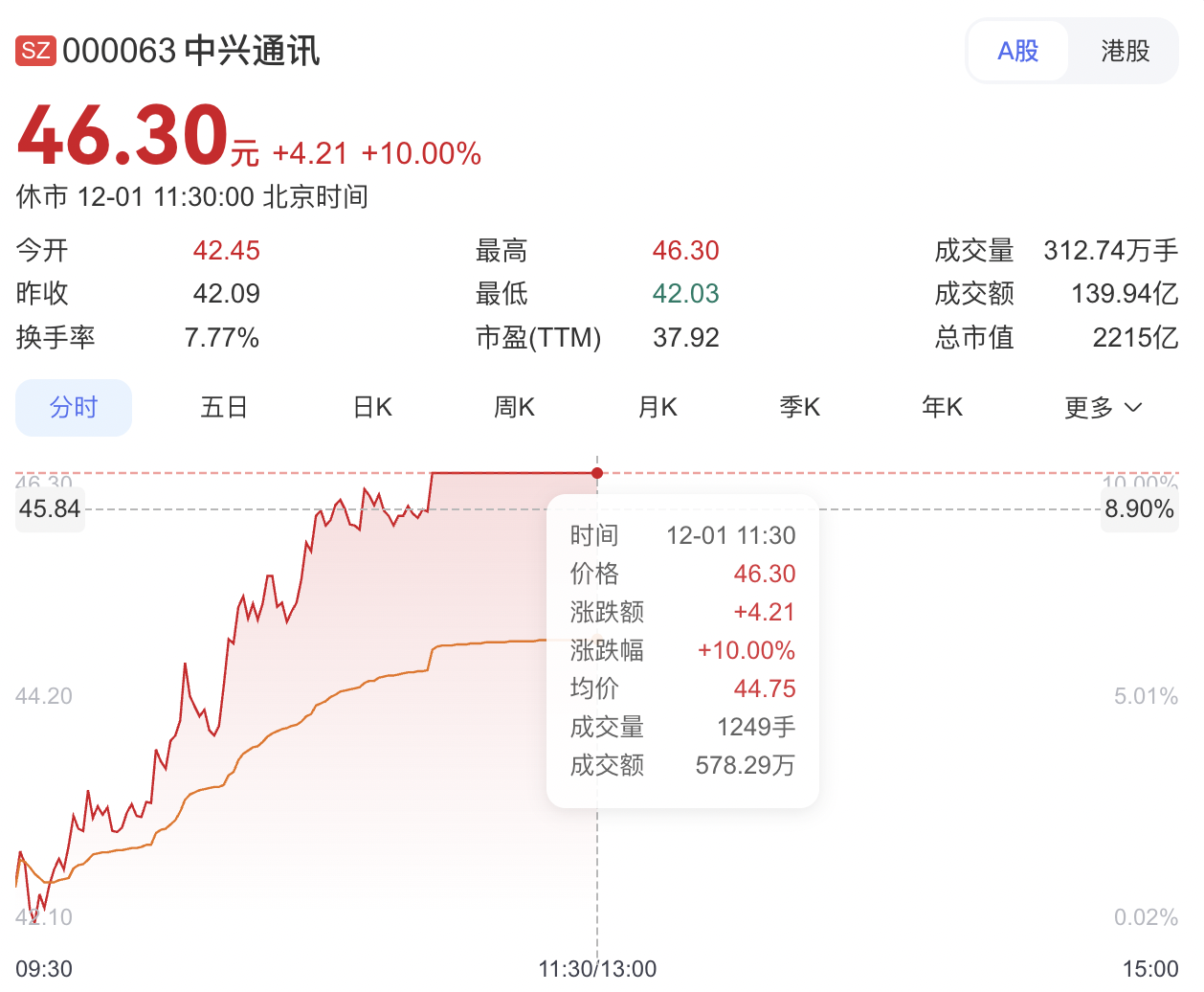Viewport: 1204px width, 992px height.
Task: Switch to the 港股 market tab
Action: pos(1125,51)
